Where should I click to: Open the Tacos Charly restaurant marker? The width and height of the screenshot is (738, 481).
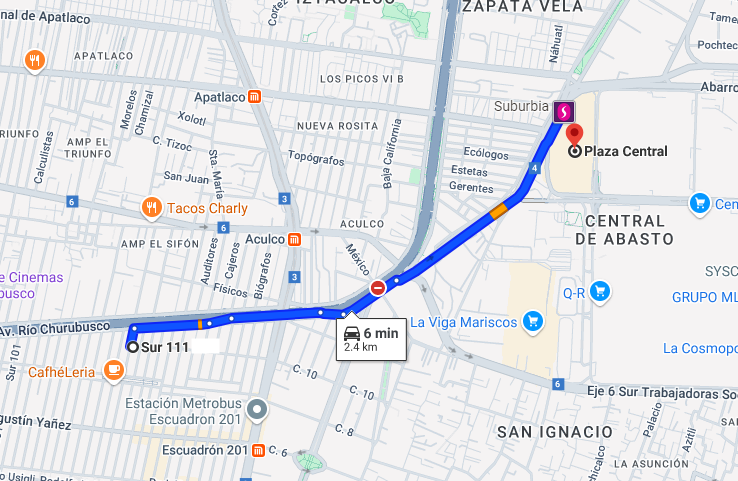[152, 208]
